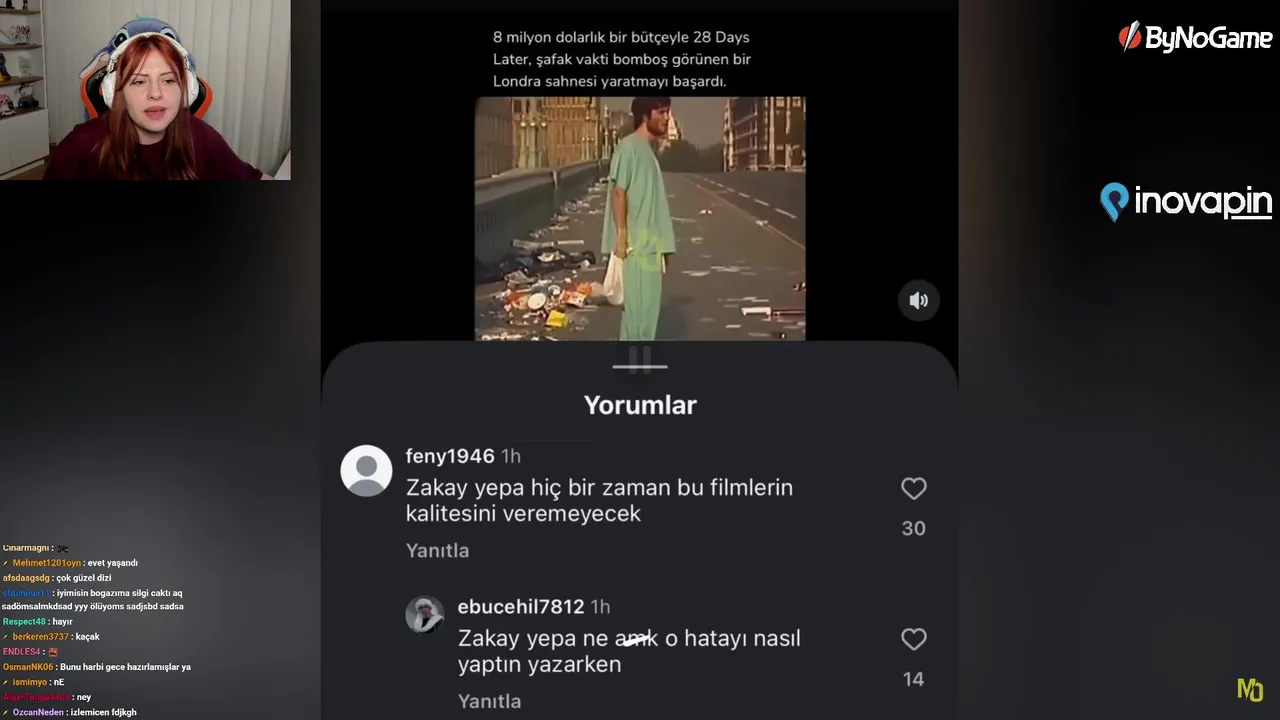Reply to ebucehil7812 via Yanıtla
This screenshot has height=720, width=1280.
[489, 701]
